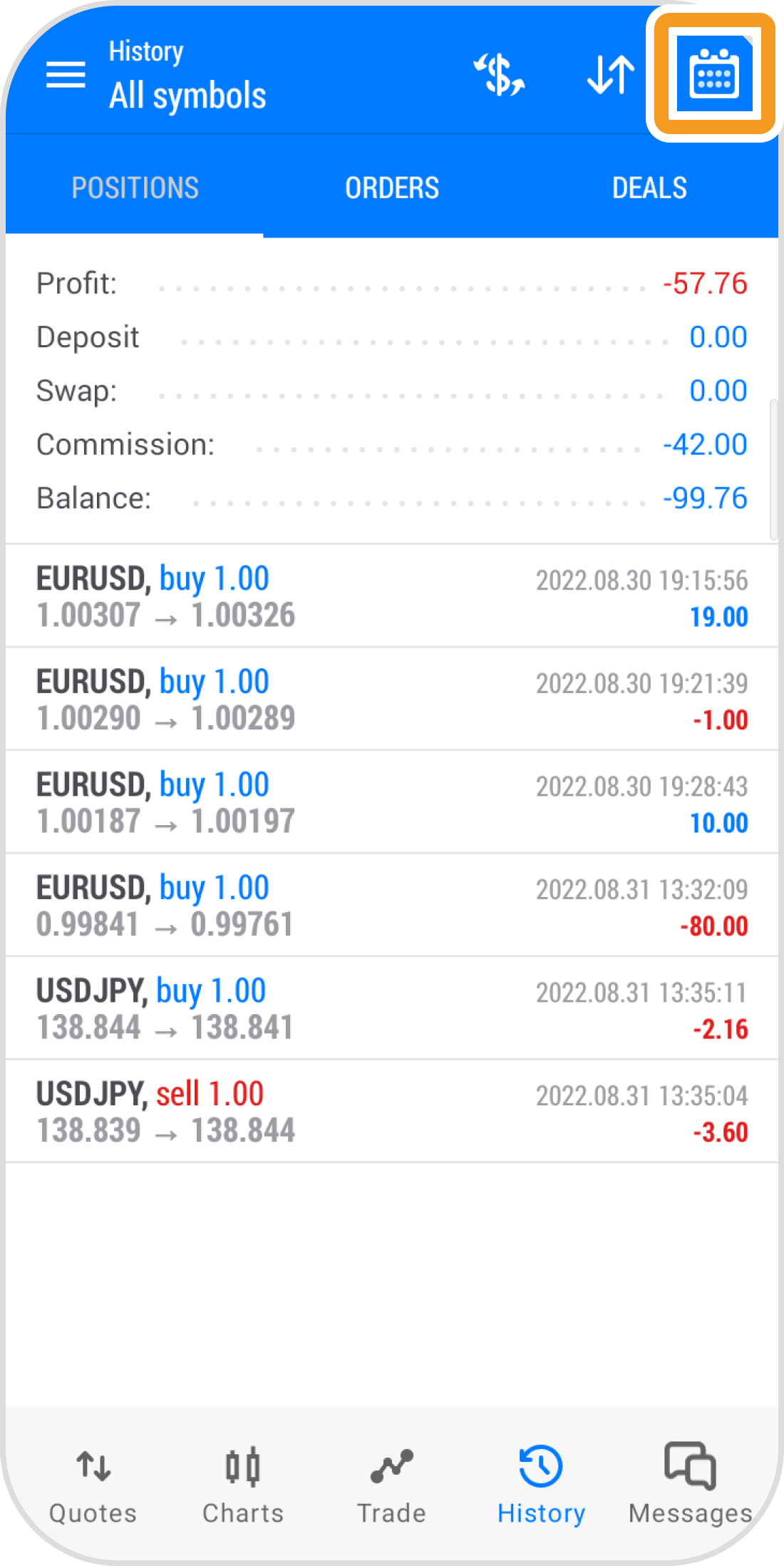Open the hamburger drawer menu
784x1566 pixels.
[66, 75]
